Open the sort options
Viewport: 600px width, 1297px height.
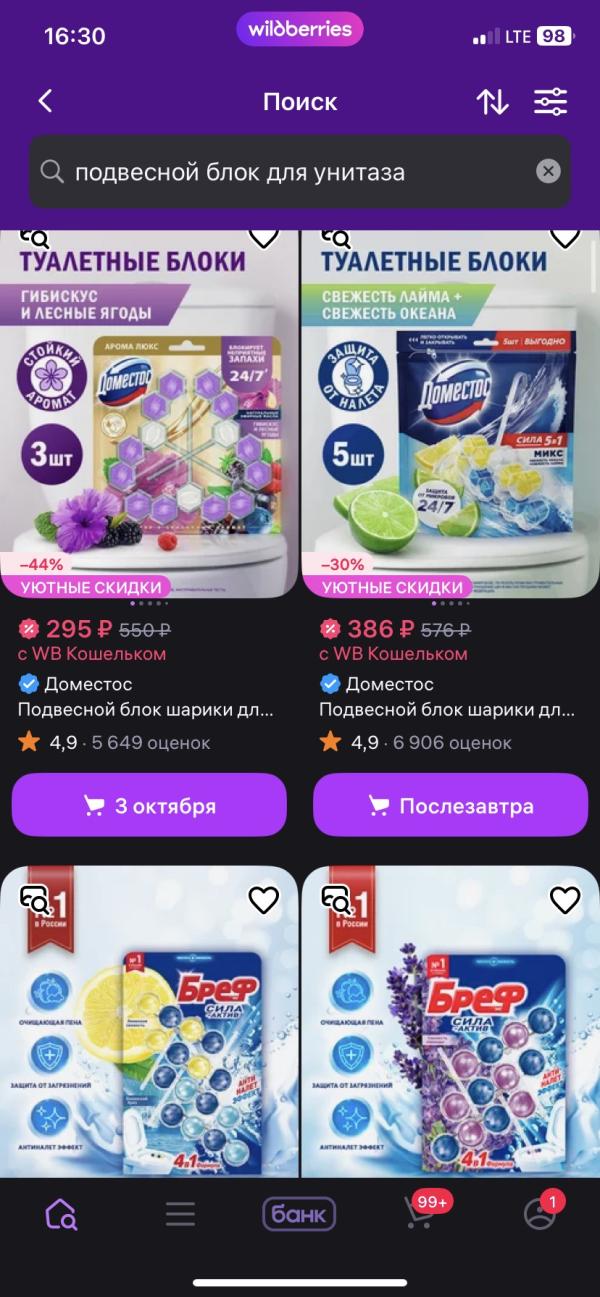coord(492,101)
